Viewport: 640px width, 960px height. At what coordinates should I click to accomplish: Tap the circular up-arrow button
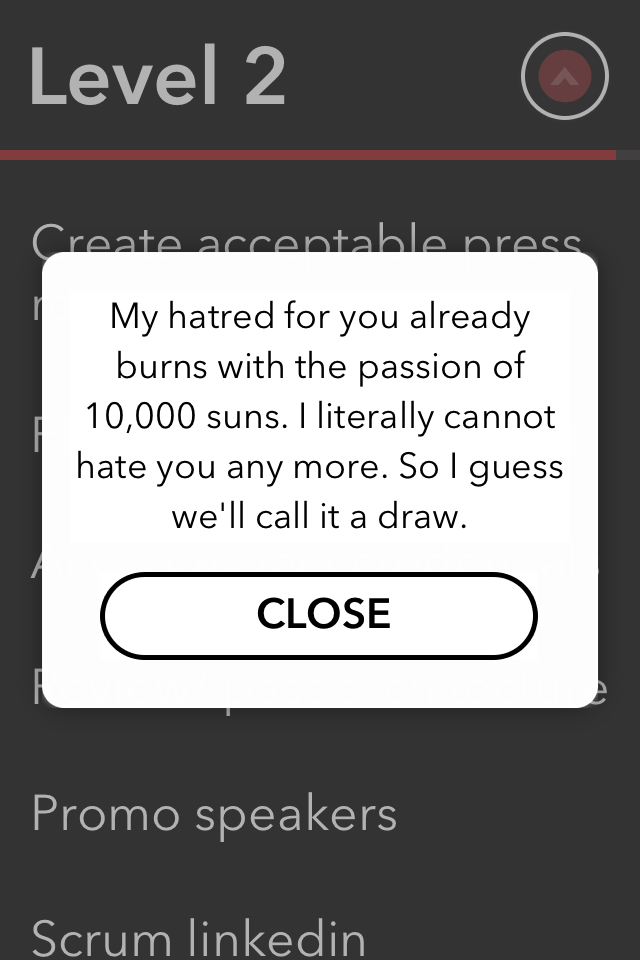click(x=565, y=77)
